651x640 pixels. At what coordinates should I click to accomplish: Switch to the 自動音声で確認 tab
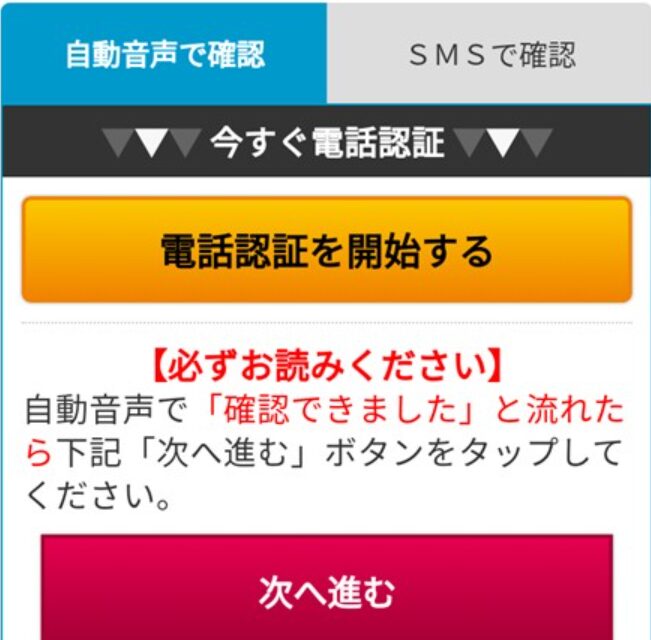coord(164,53)
